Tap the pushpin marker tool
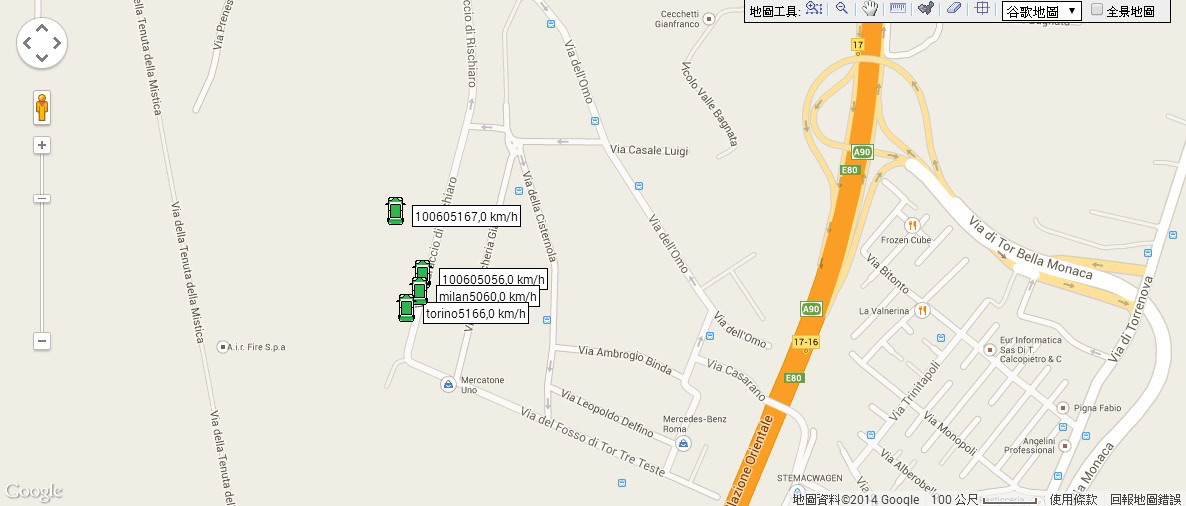Viewport: 1186px width, 506px height. tap(926, 9)
